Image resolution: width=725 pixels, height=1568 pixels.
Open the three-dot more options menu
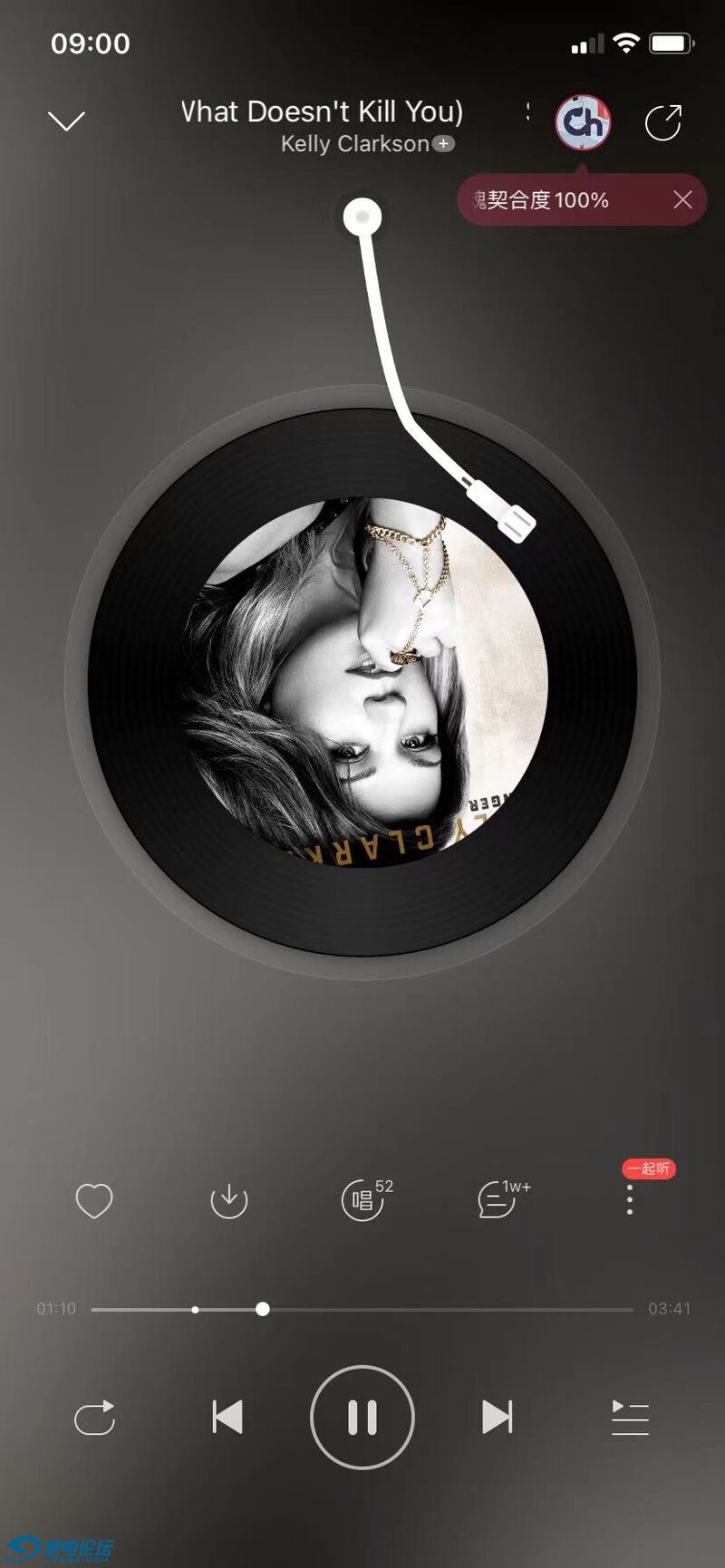tap(630, 1201)
